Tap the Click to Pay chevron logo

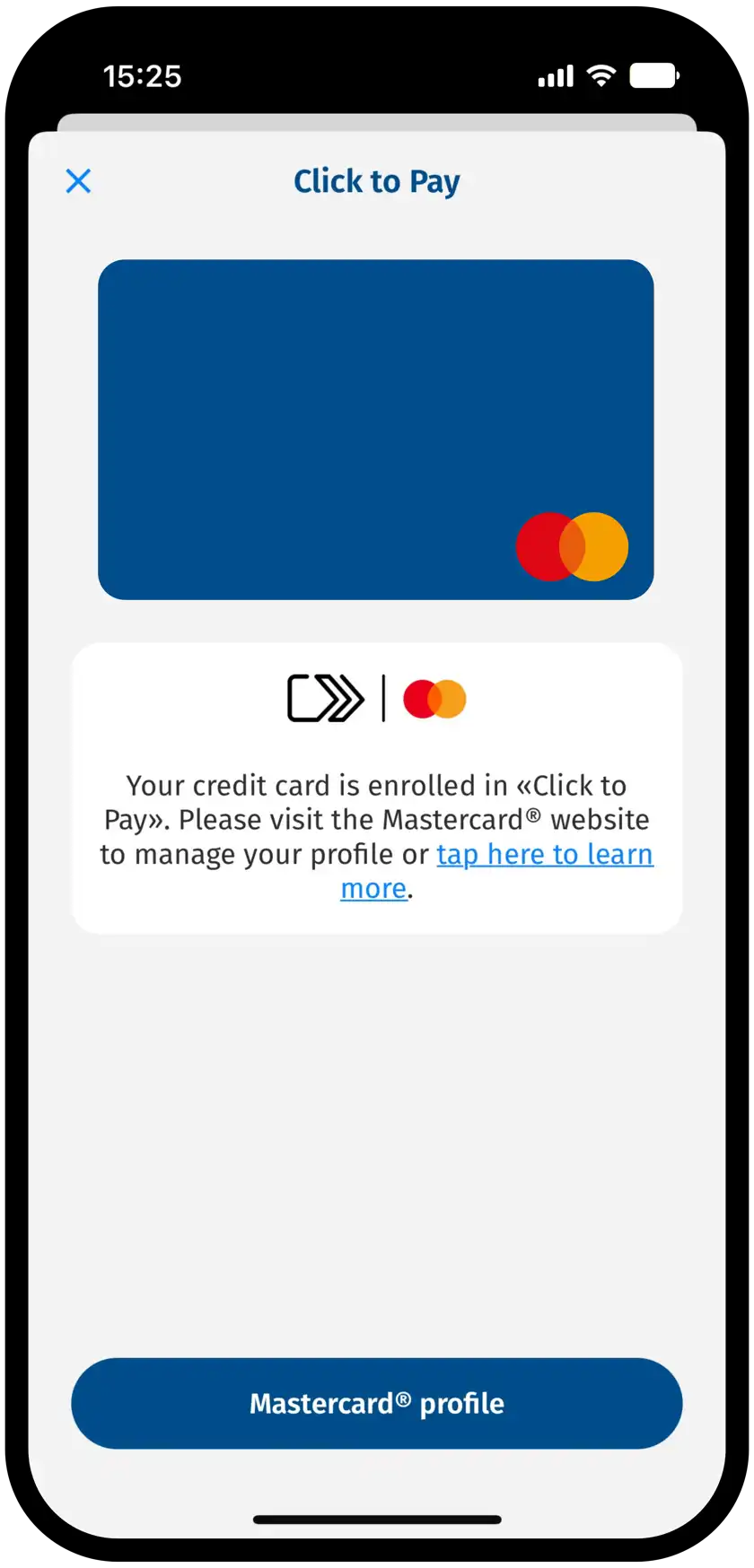point(326,698)
